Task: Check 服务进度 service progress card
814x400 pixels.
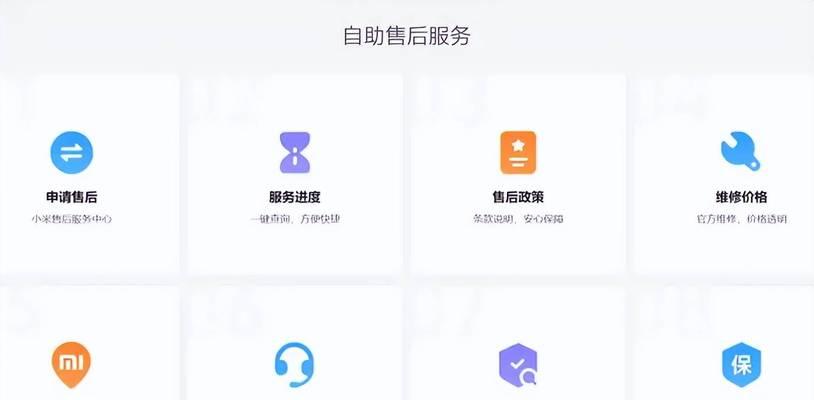Action: click(295, 174)
